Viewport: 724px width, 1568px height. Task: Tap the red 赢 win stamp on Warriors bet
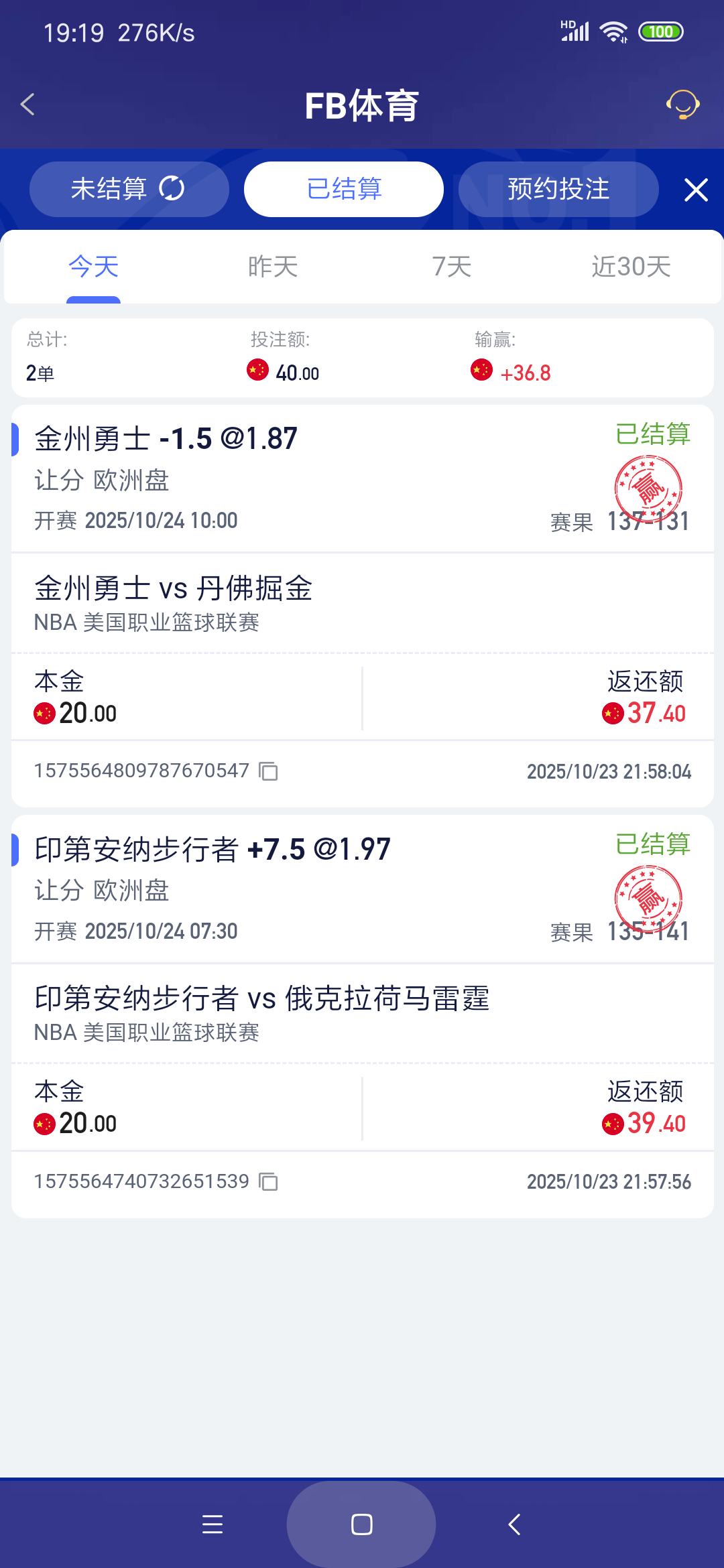coord(648,488)
